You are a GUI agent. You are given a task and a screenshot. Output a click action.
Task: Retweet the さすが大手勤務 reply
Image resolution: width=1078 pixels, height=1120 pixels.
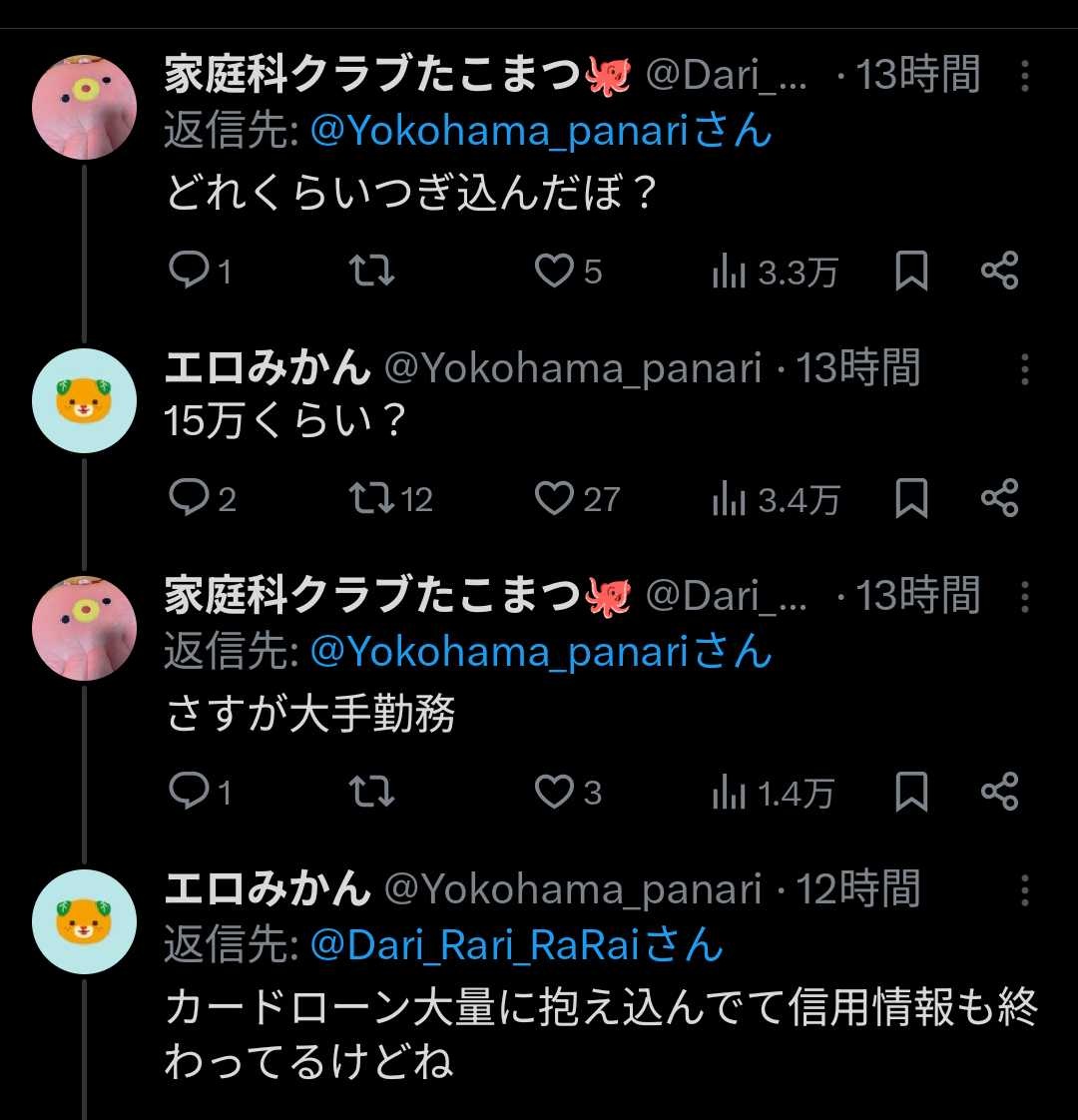pos(371,793)
